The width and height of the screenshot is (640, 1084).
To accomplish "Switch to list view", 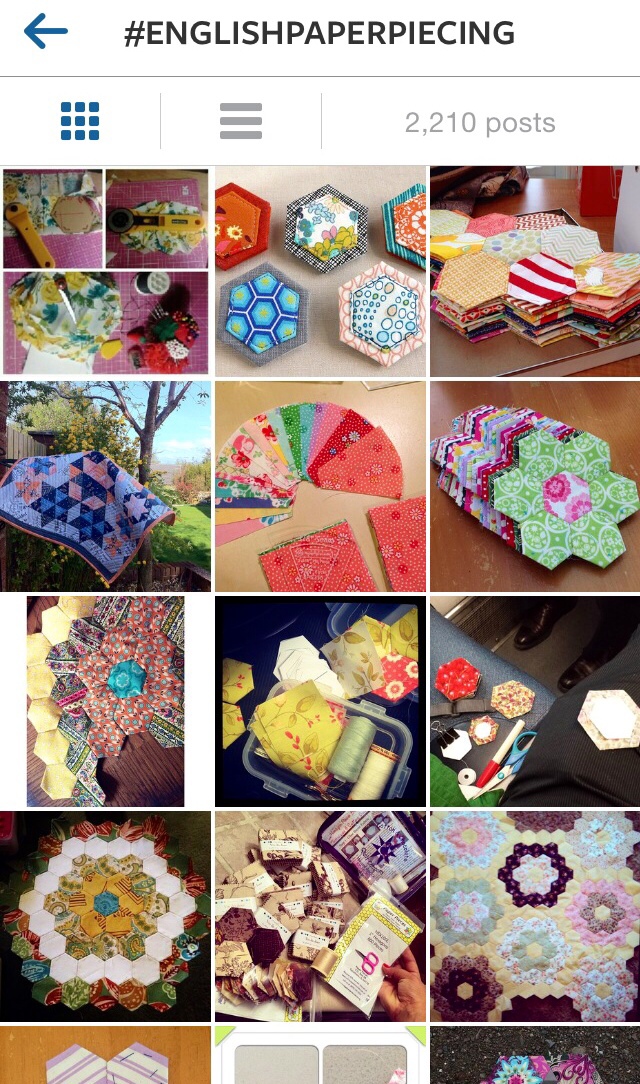I will click(x=241, y=122).
